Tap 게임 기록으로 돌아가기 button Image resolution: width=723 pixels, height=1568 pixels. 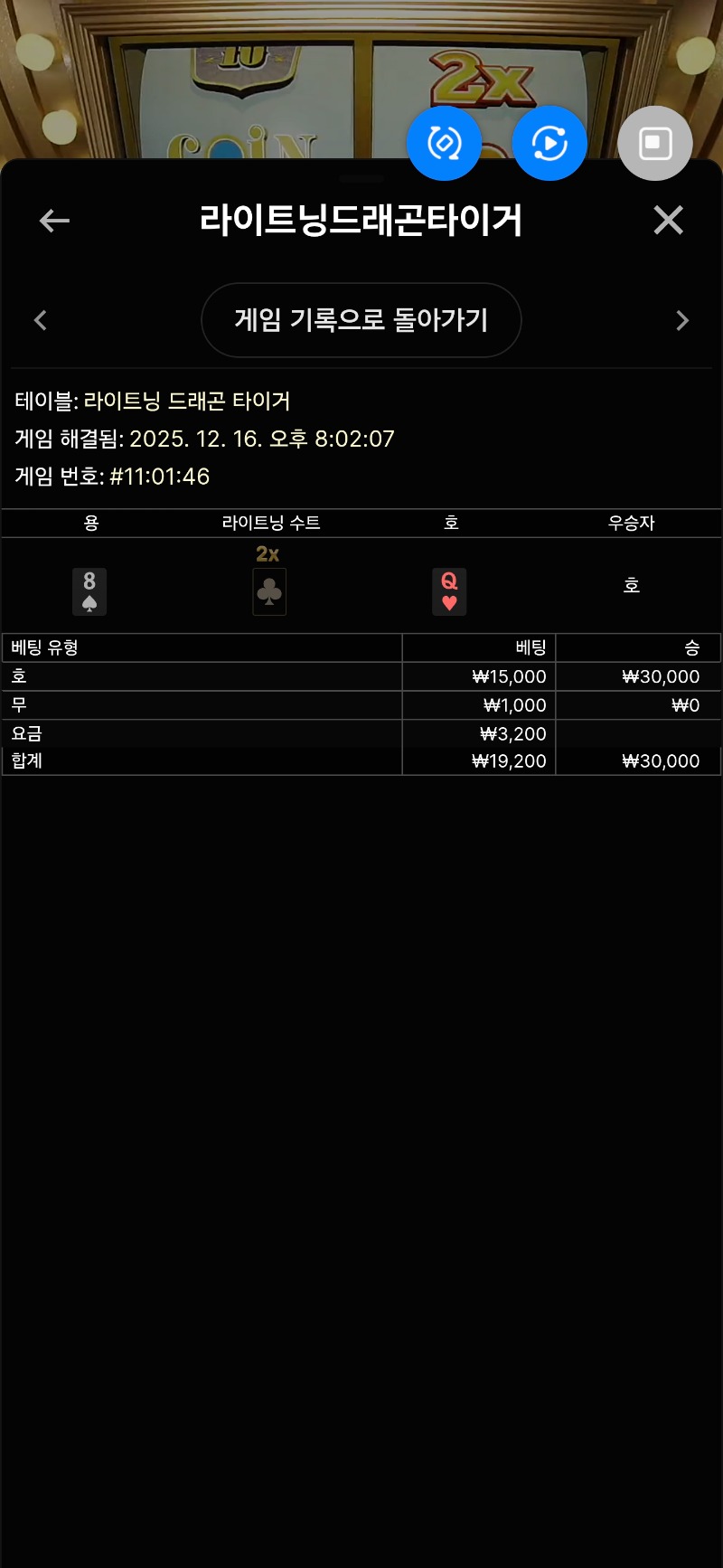361,320
